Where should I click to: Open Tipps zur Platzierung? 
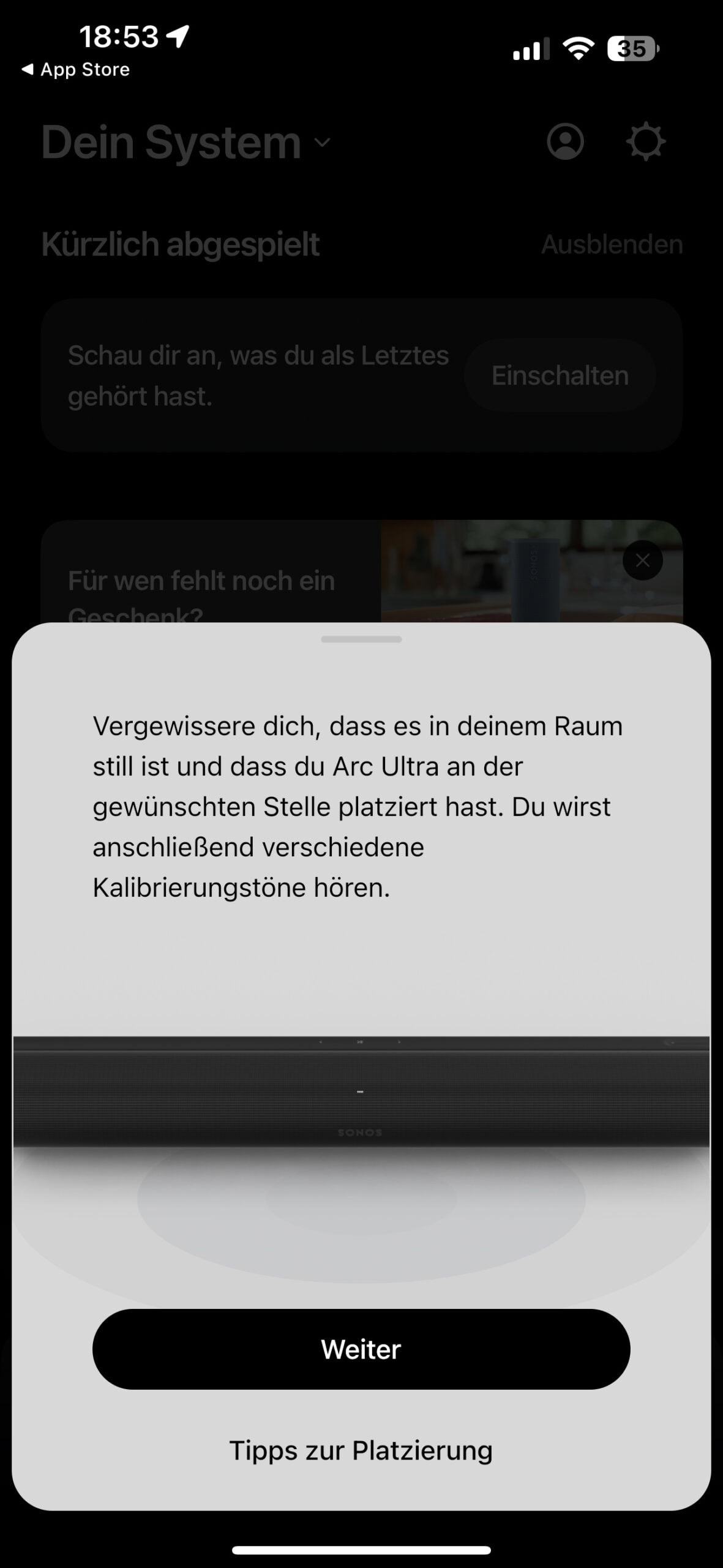click(361, 1451)
